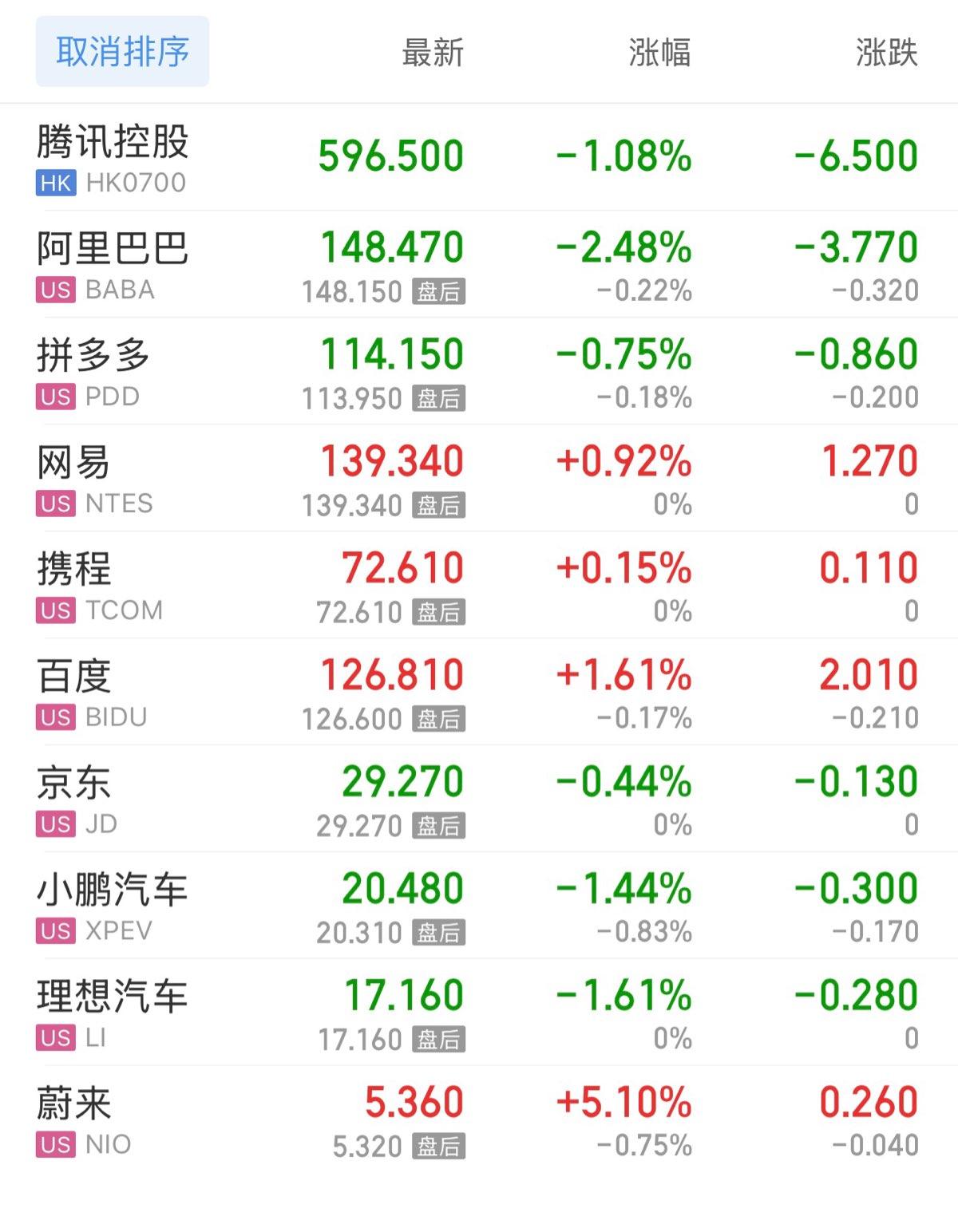958x1232 pixels.
Task: Tap the 取消排序 button
Action: pos(122,52)
